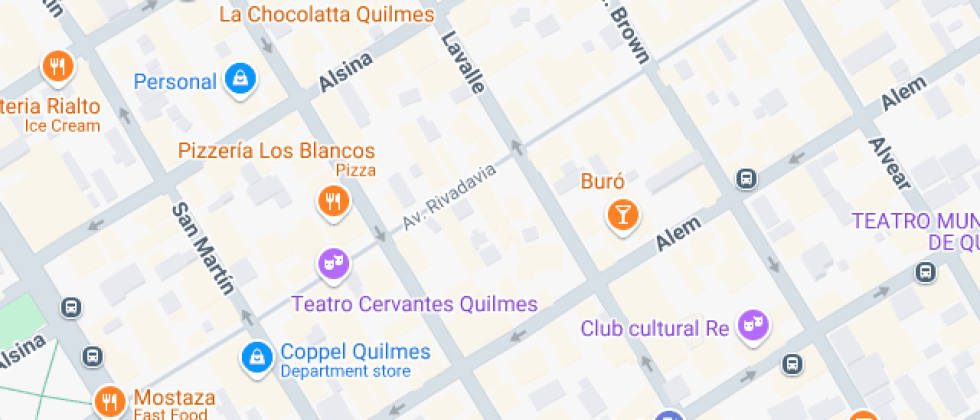
Task: Open the Personal store pin
Action: click(x=241, y=80)
